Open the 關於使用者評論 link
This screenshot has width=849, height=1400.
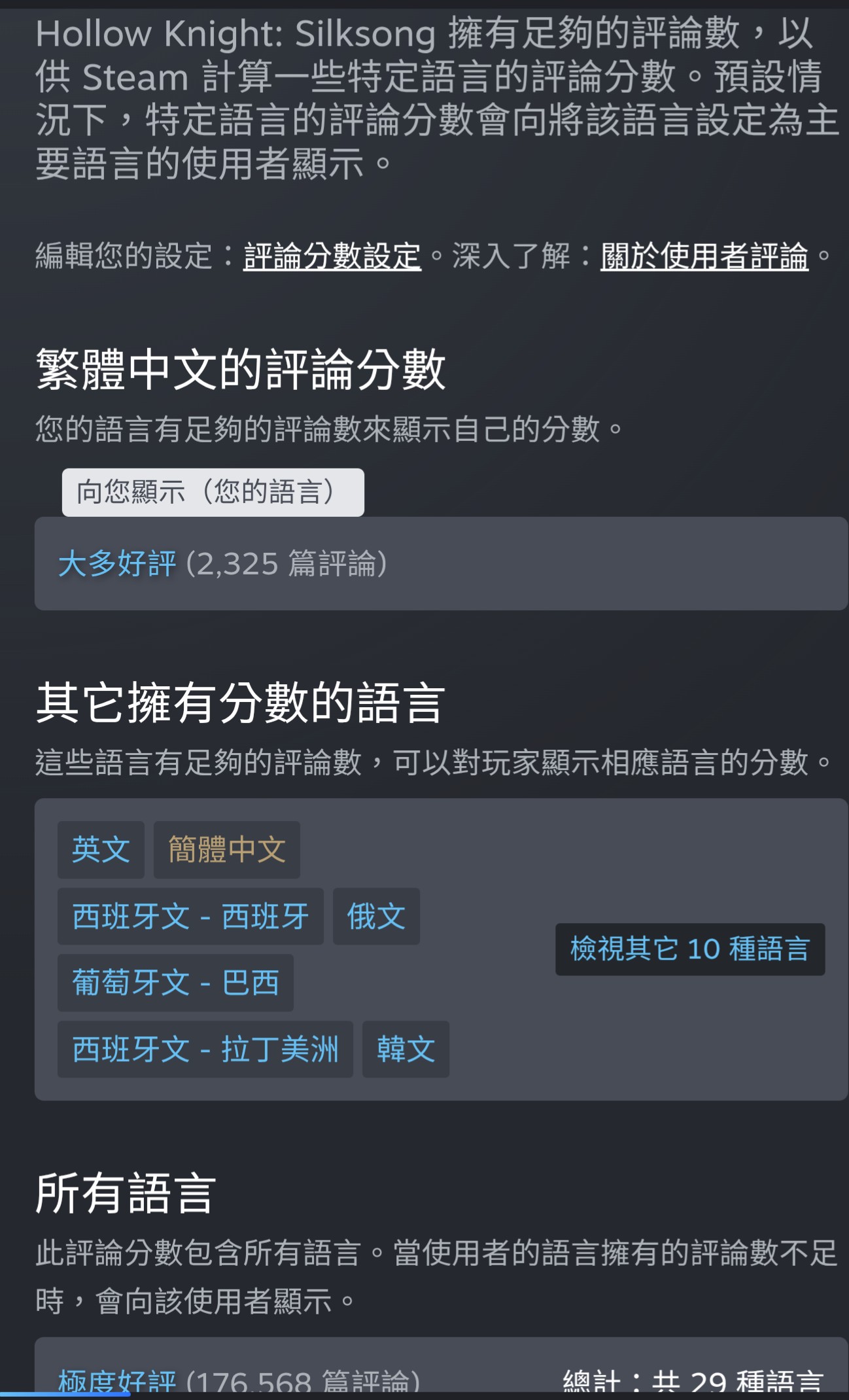tap(704, 256)
